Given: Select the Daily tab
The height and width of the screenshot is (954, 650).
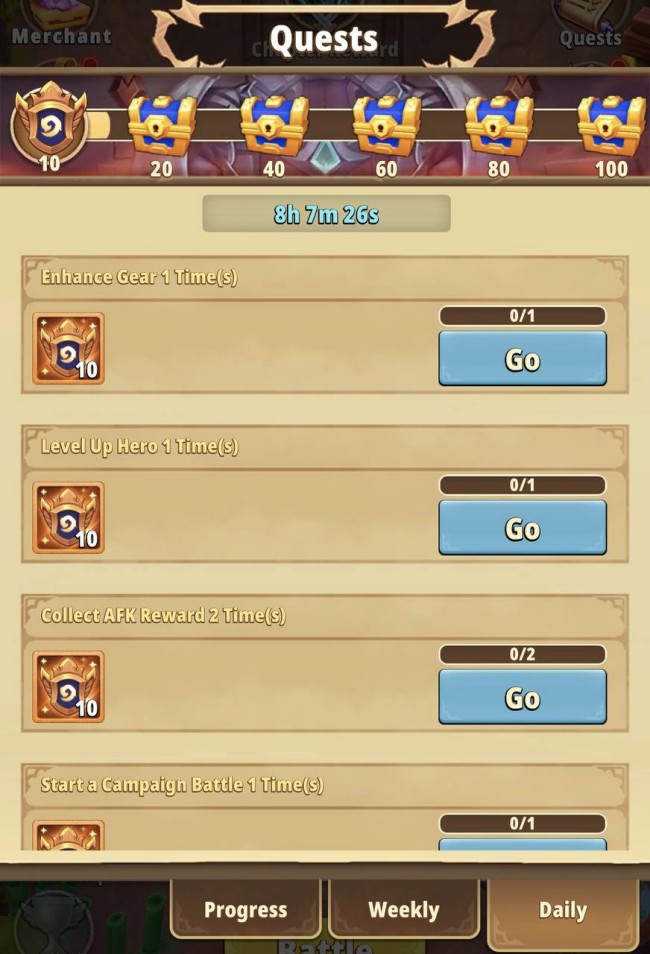Looking at the screenshot, I should 562,910.
